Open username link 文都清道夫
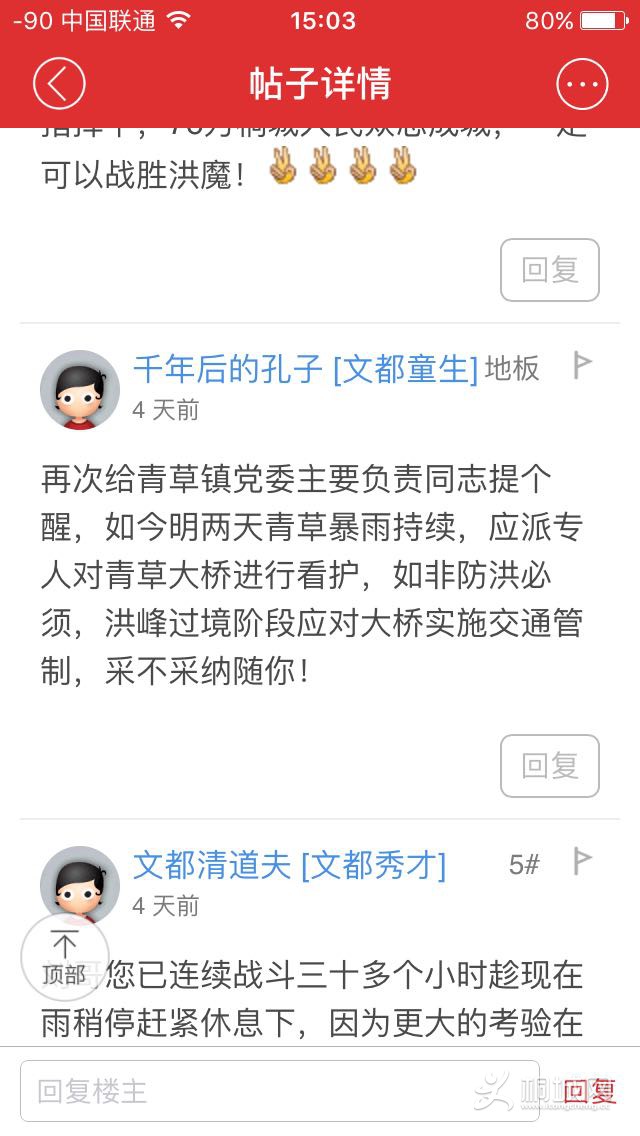Viewport: 640px width, 1136px height. tap(212, 865)
